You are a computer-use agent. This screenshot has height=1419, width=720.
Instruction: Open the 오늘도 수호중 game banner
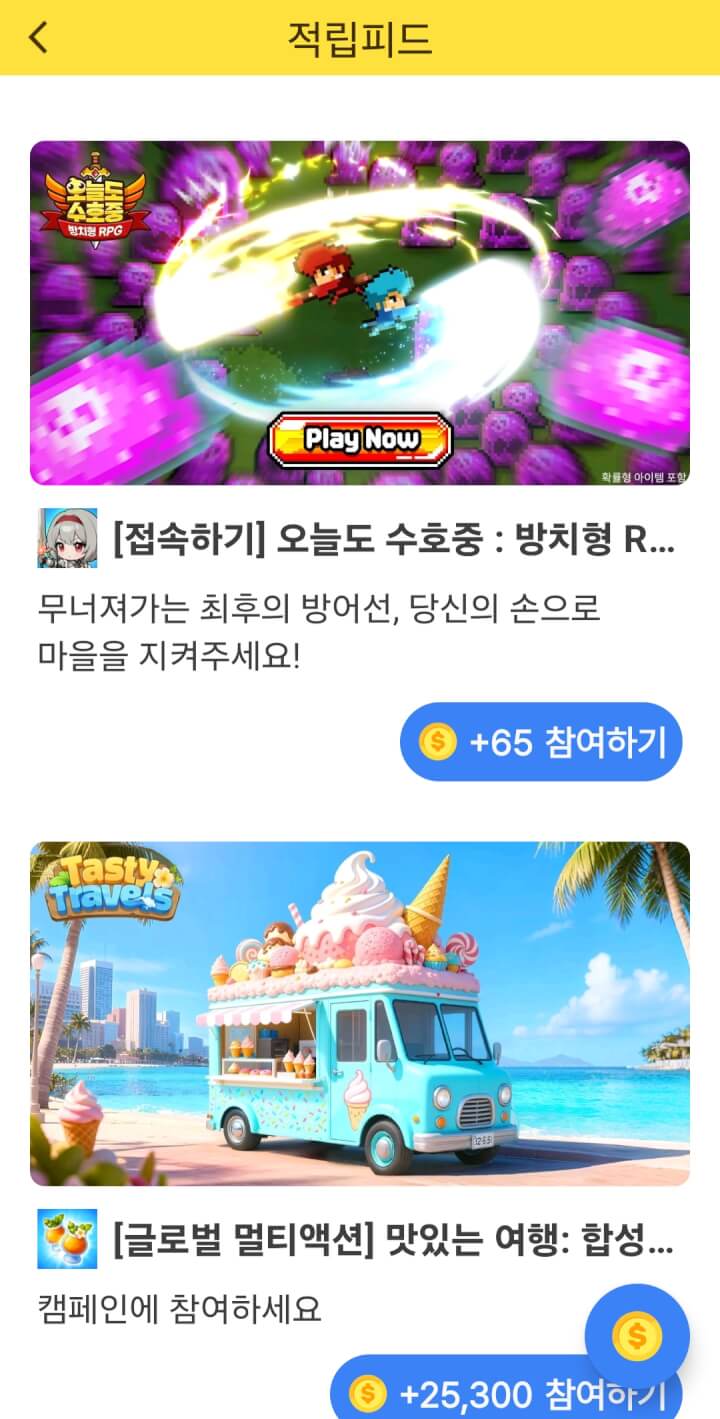point(360,312)
